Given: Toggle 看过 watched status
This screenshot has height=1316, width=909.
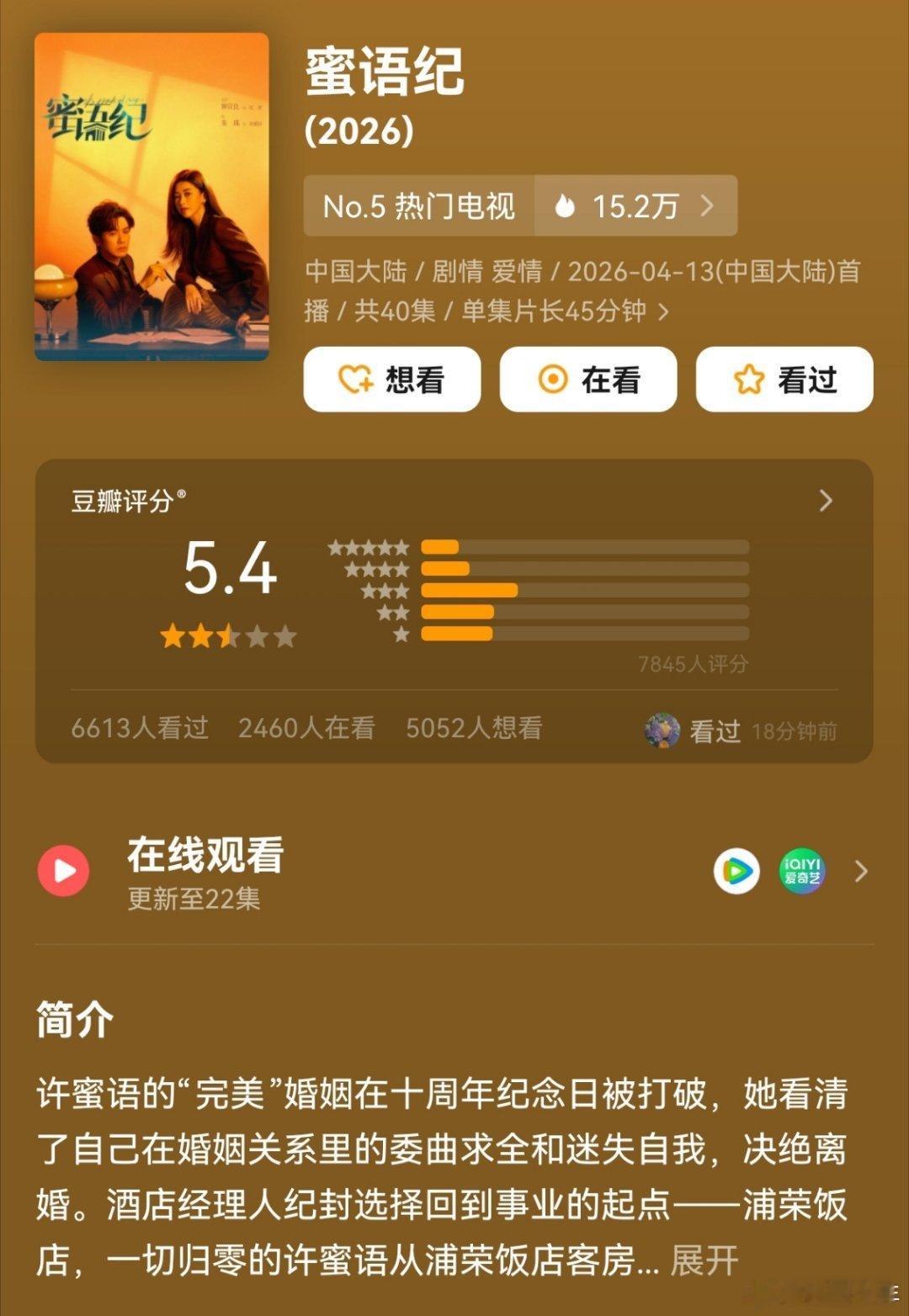Looking at the screenshot, I should tap(783, 379).
